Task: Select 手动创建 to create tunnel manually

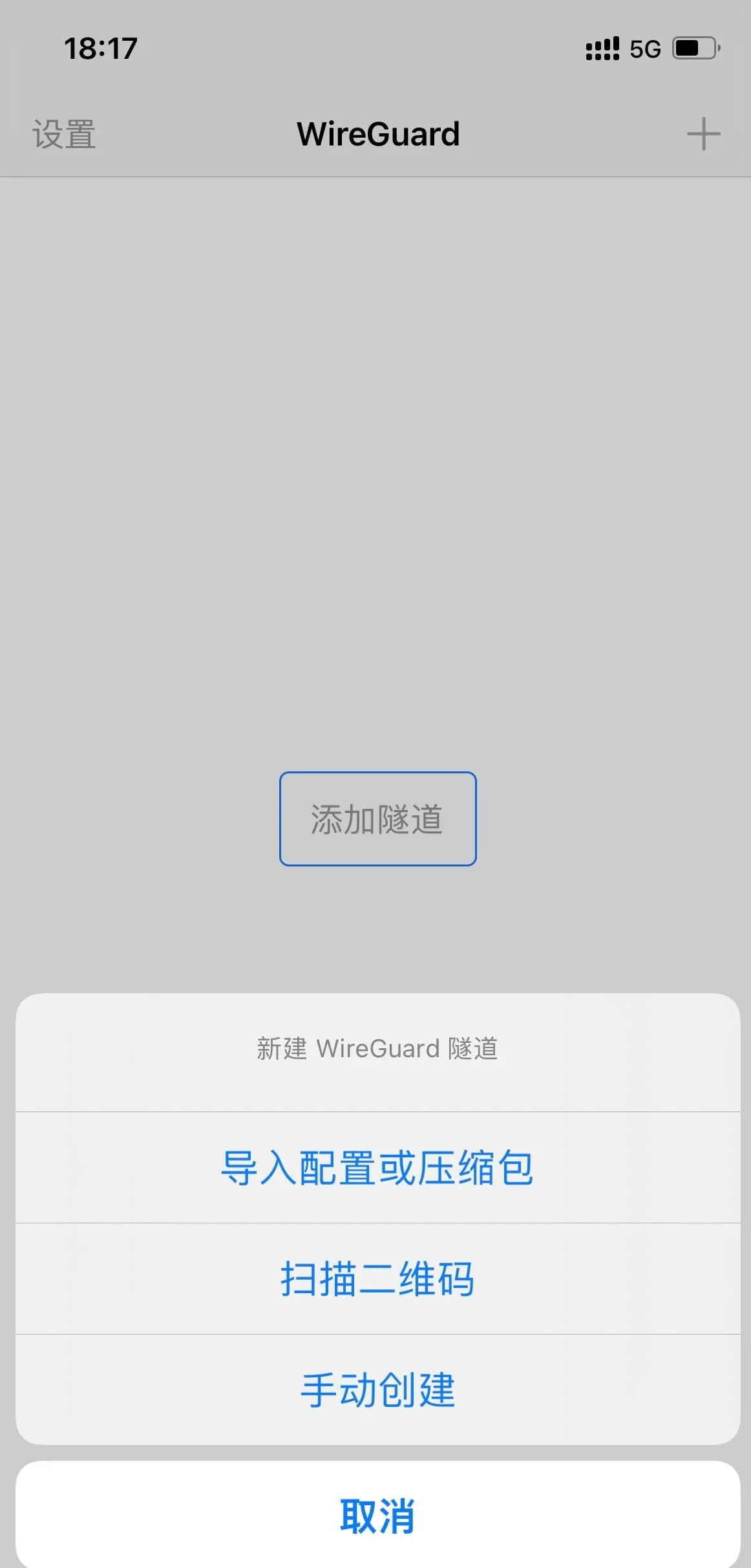Action: [377, 1390]
